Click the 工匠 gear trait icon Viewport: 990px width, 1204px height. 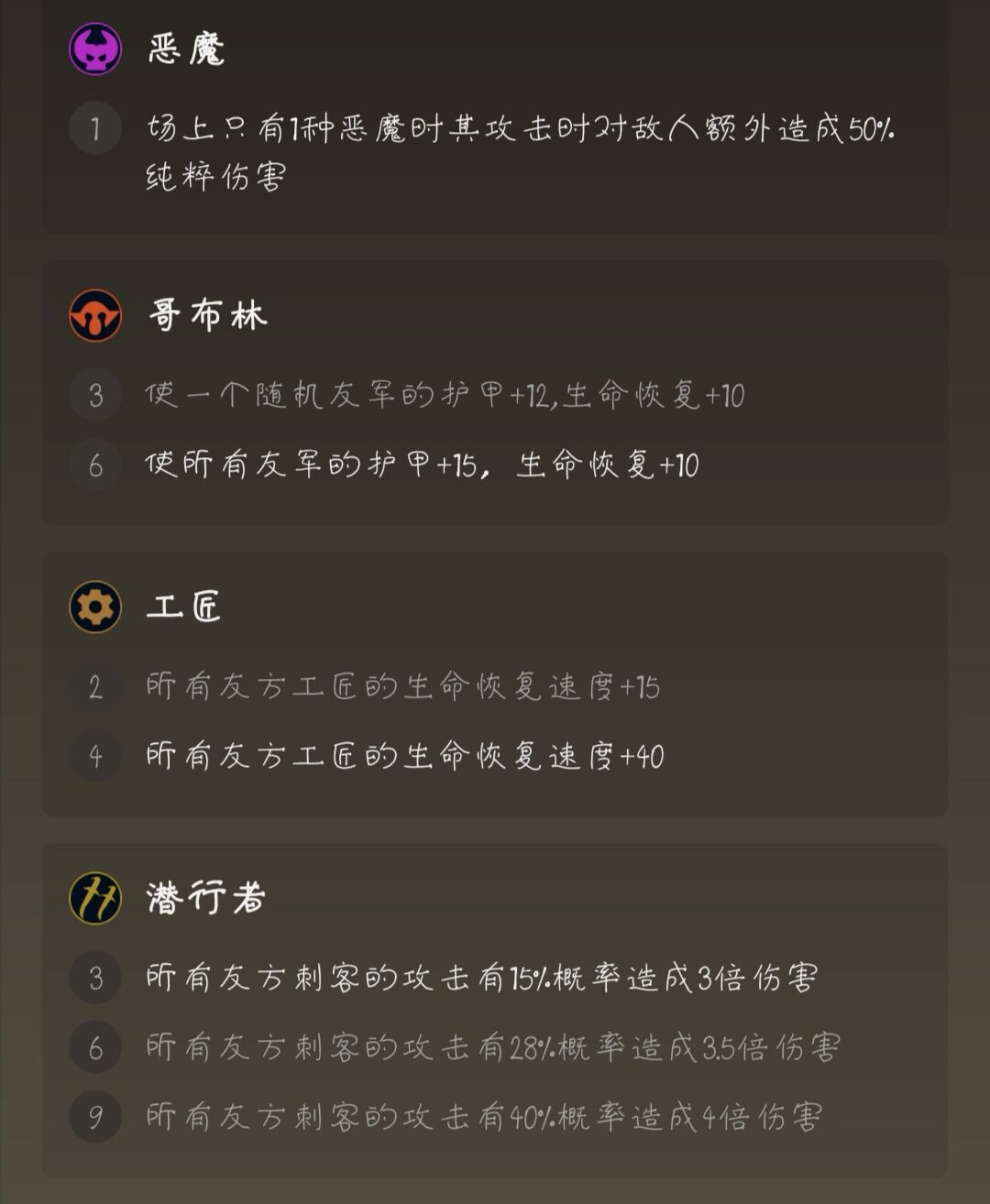tap(94, 605)
